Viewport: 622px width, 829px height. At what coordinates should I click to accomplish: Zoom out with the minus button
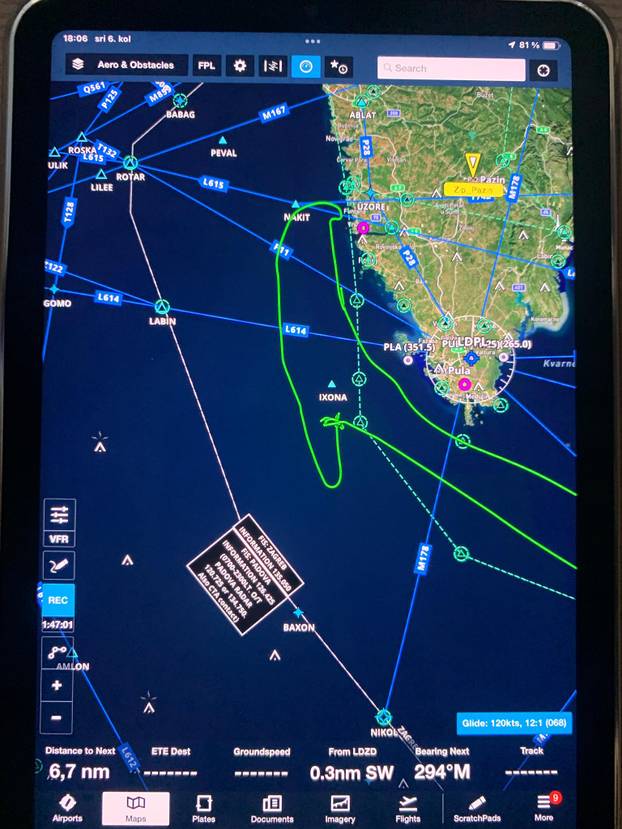click(x=57, y=716)
